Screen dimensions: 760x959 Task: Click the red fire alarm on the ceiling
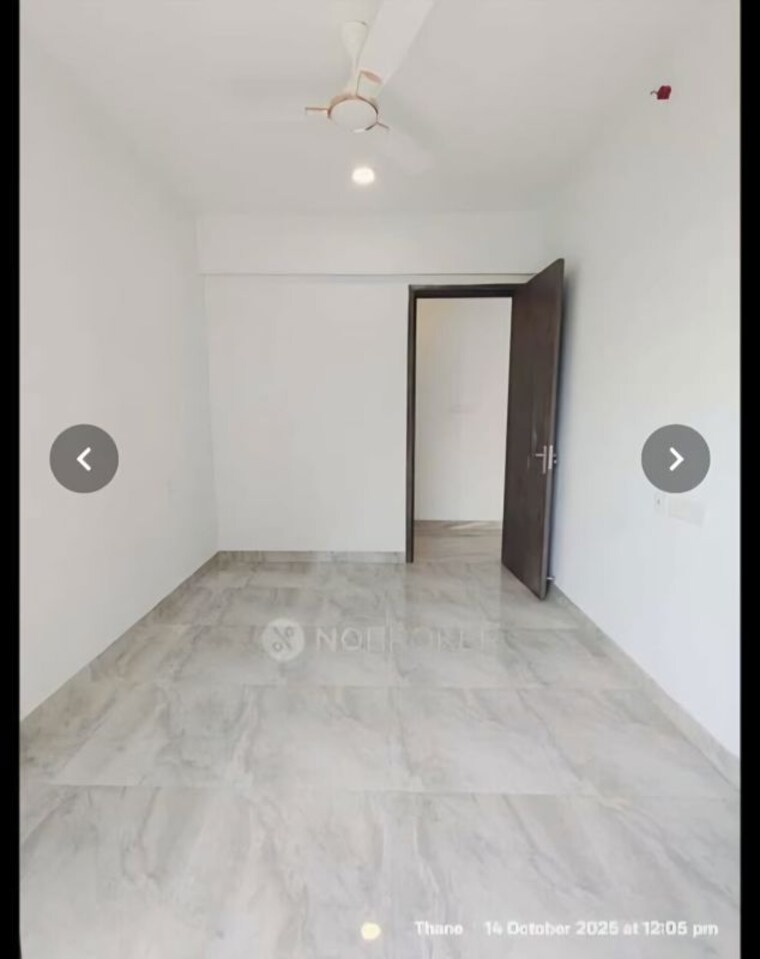point(661,93)
